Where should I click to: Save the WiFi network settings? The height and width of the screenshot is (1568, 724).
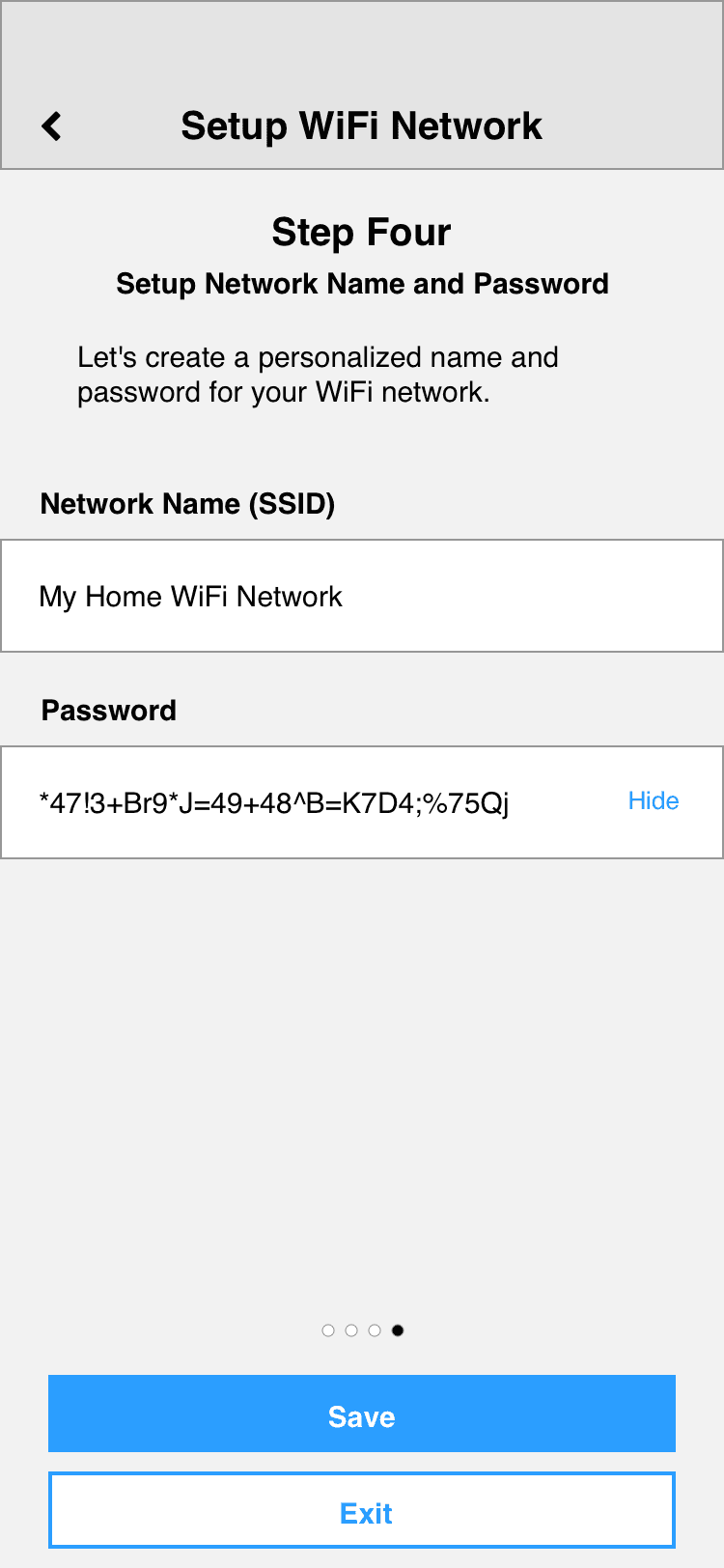pyautogui.click(x=362, y=1414)
